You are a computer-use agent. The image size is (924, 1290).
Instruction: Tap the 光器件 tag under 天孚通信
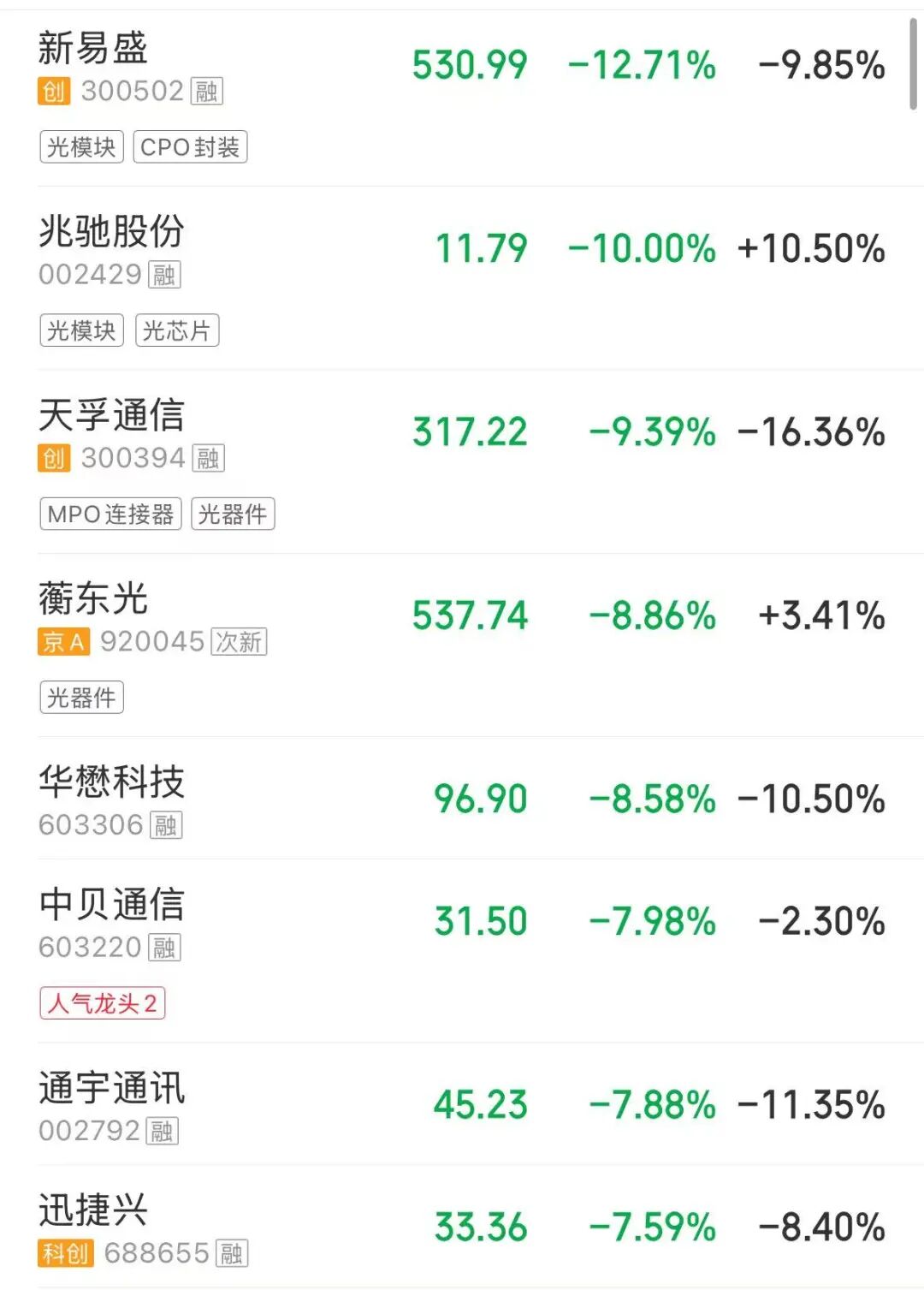pos(232,514)
